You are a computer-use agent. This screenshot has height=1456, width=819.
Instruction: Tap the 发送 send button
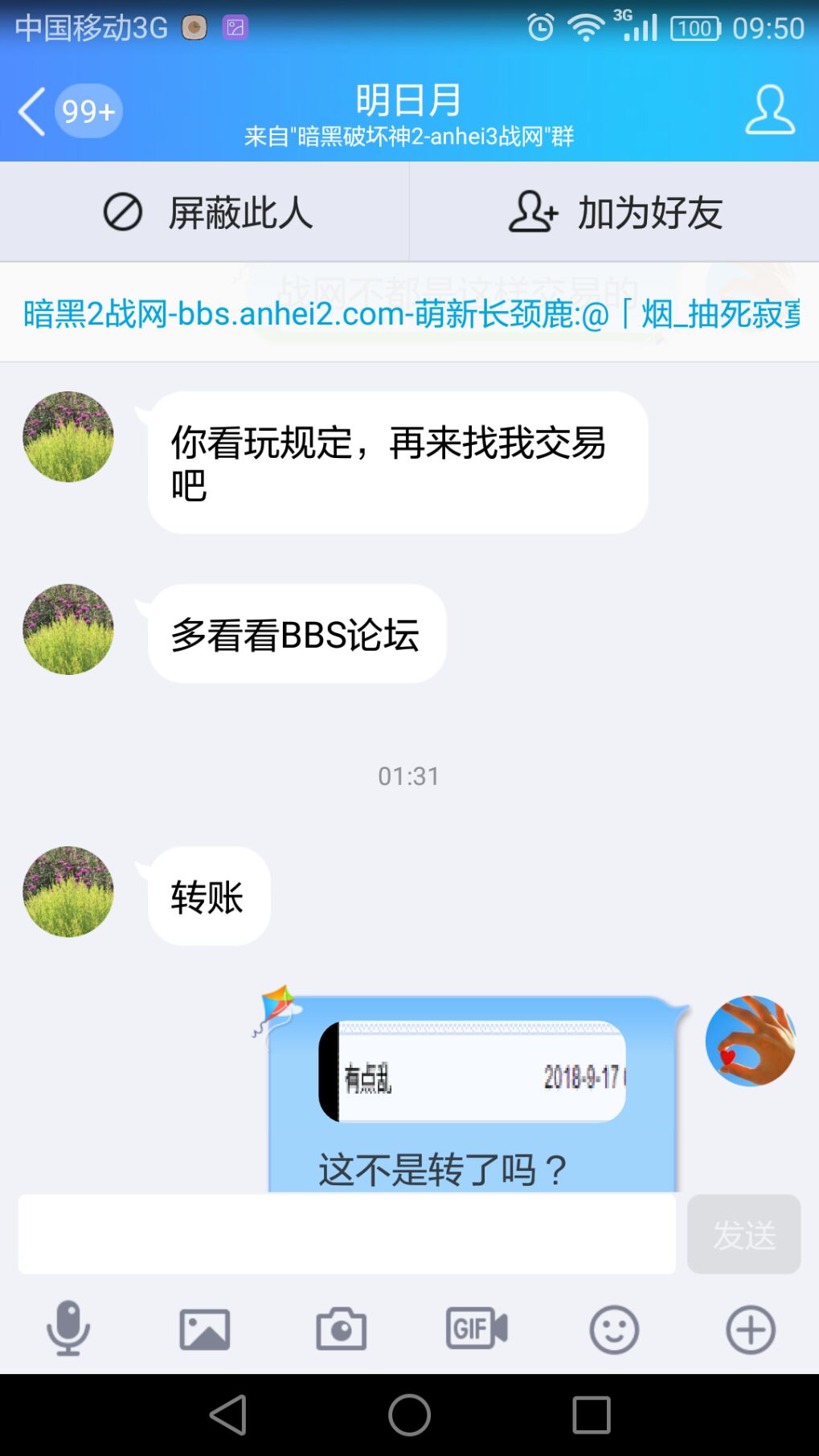pos(743,1234)
